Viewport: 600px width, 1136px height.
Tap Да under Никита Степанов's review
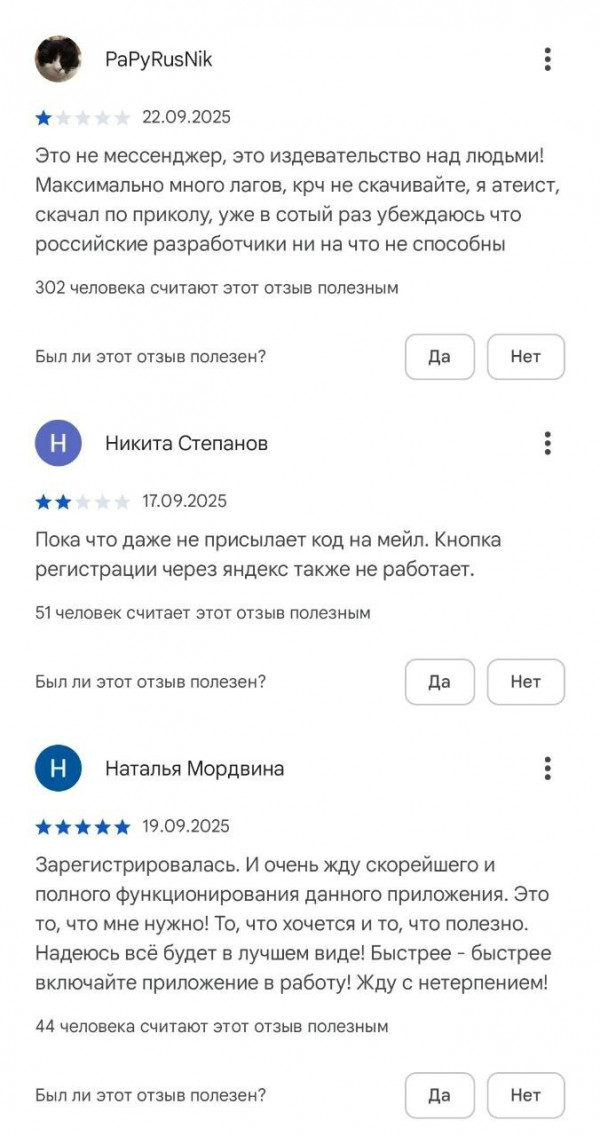tap(439, 682)
